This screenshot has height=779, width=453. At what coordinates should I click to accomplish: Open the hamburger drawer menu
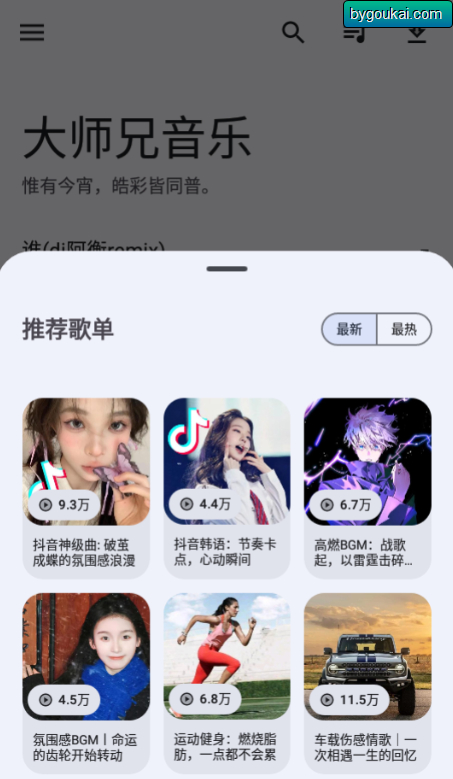32,33
